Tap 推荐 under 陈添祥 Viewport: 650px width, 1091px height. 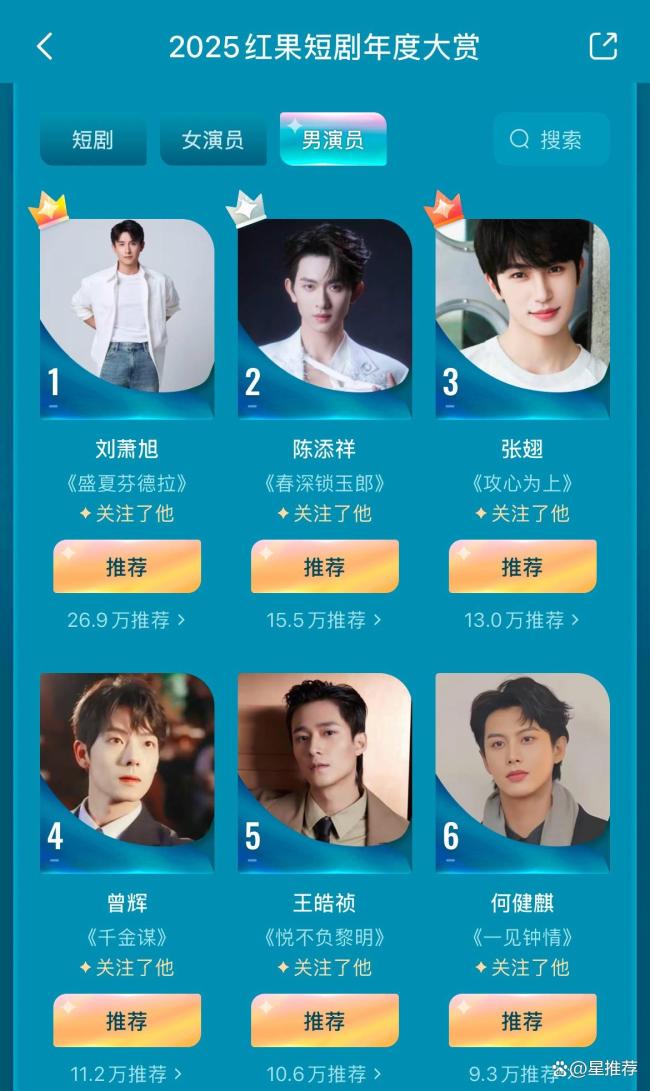pos(325,567)
